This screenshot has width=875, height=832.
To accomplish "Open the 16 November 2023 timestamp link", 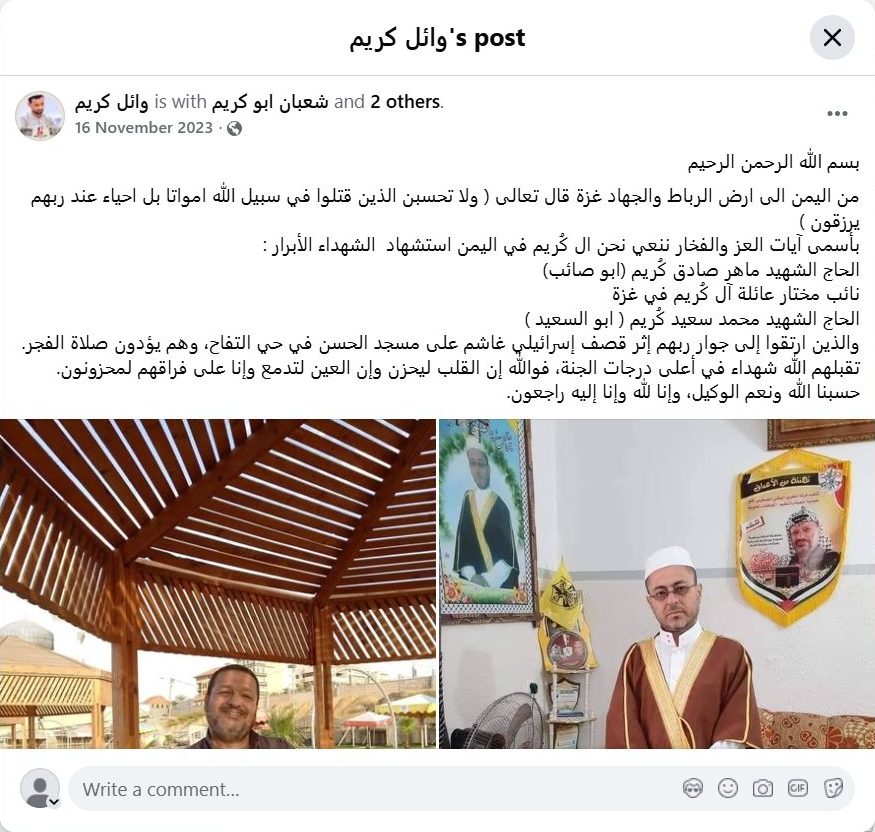I will [143, 128].
